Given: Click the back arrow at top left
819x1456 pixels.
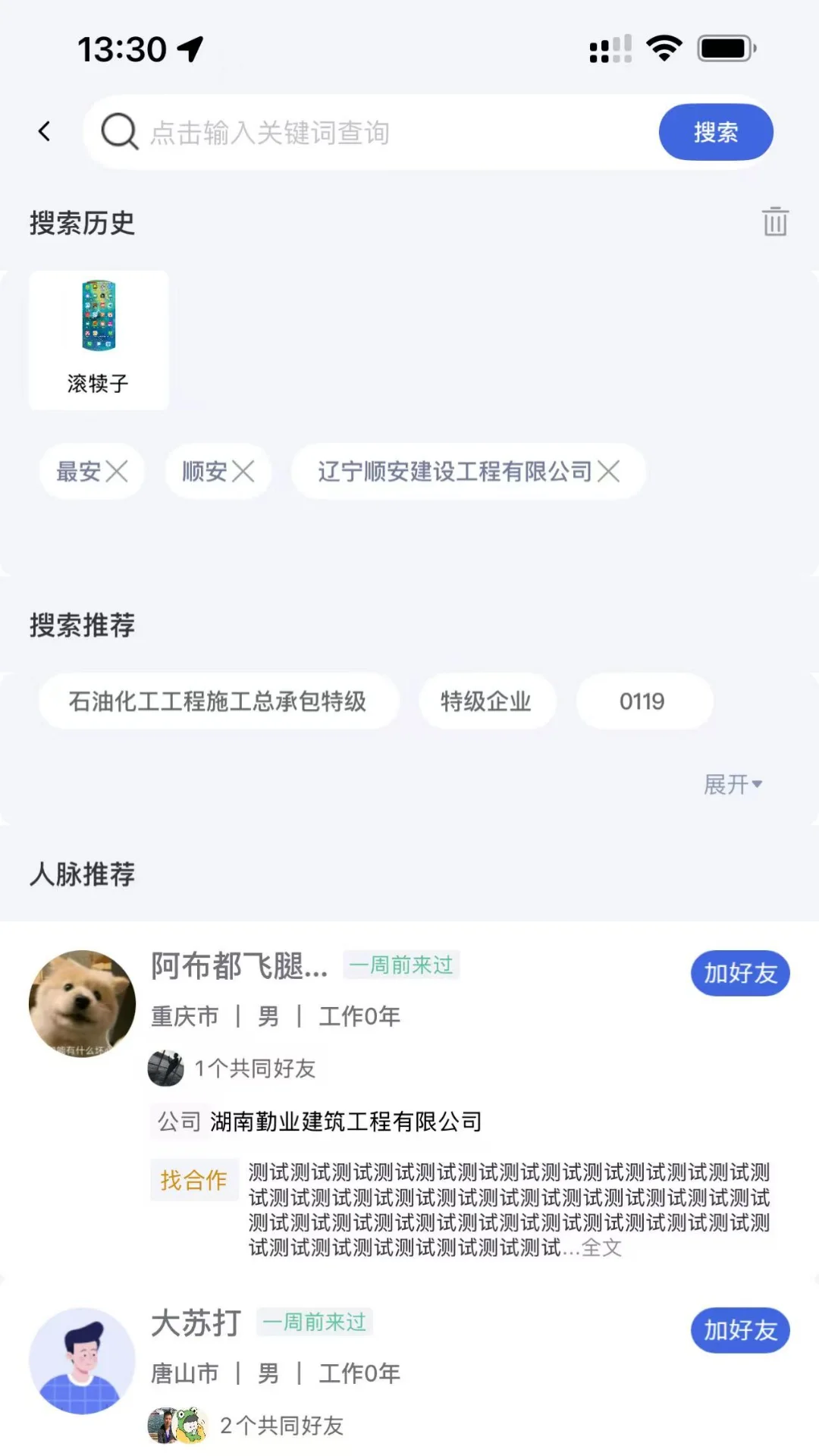Looking at the screenshot, I should click(45, 130).
